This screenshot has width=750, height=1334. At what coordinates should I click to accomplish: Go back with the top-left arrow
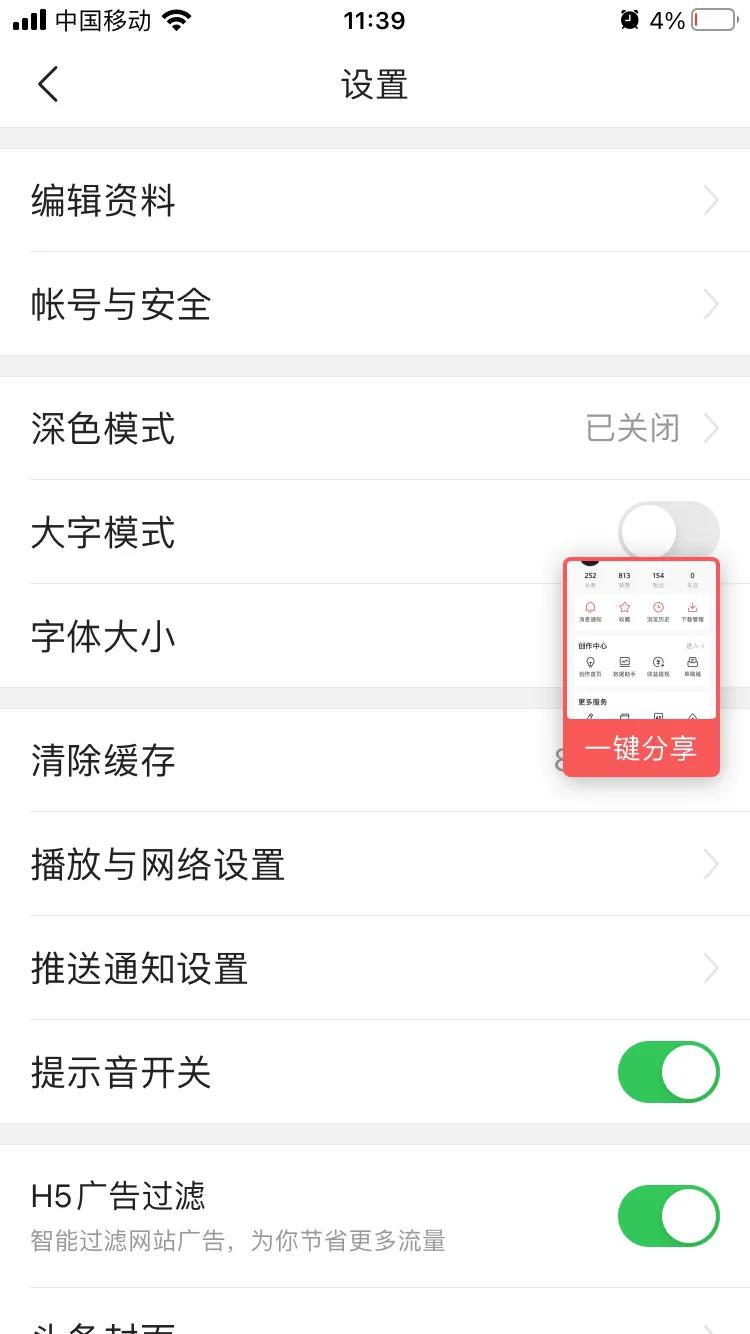pos(48,84)
